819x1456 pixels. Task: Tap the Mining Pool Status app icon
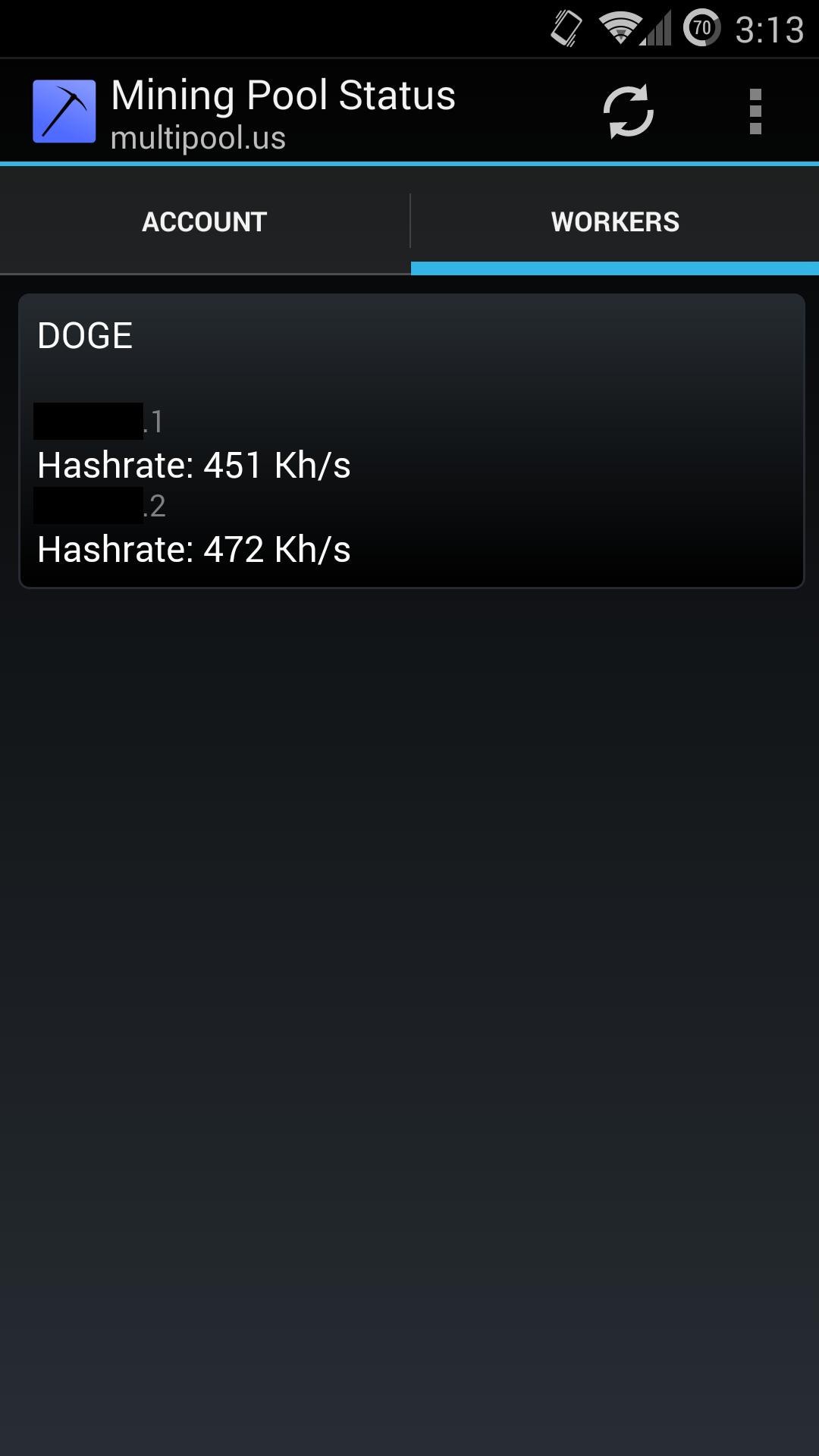(x=64, y=111)
